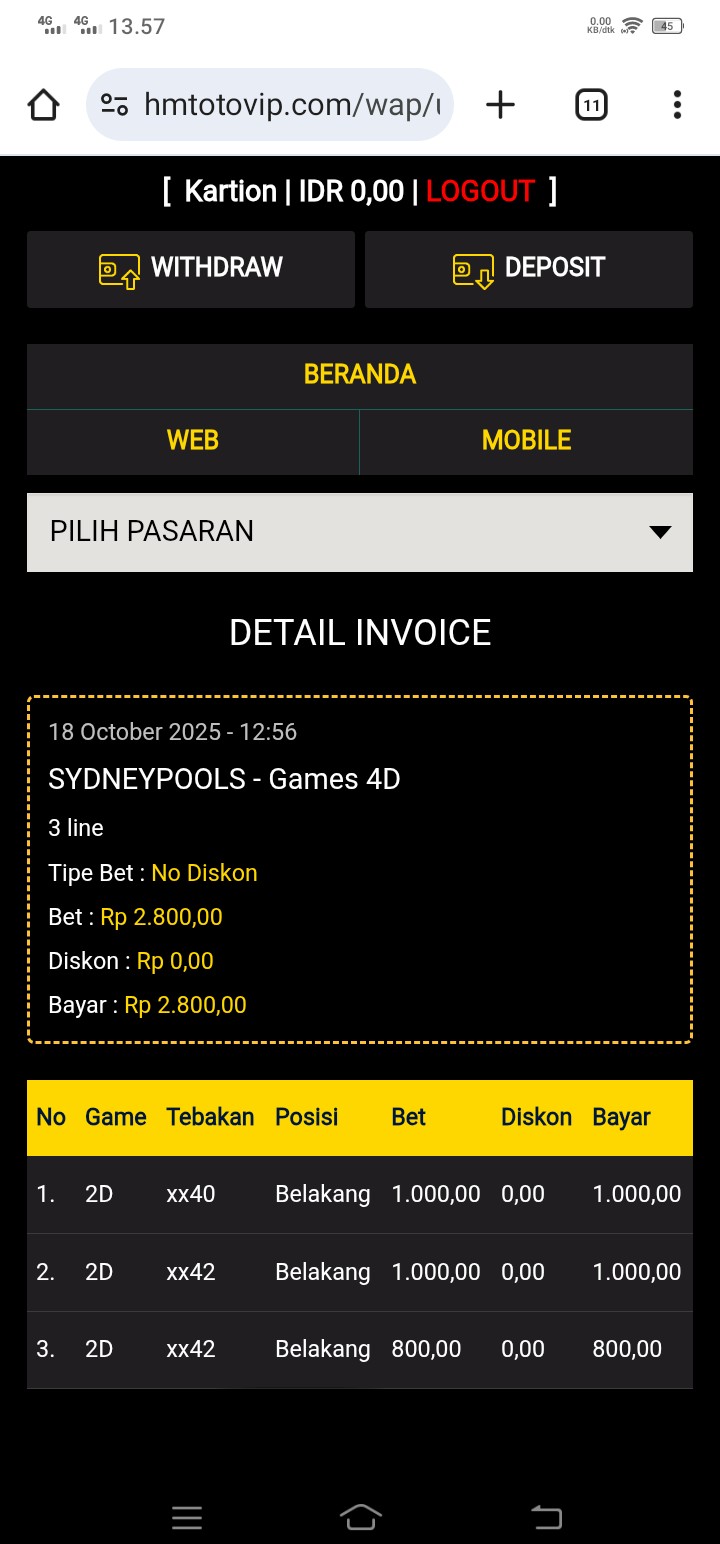720x1544 pixels.
Task: Open the tab switcher showing 11 tabs
Action: pos(591,105)
